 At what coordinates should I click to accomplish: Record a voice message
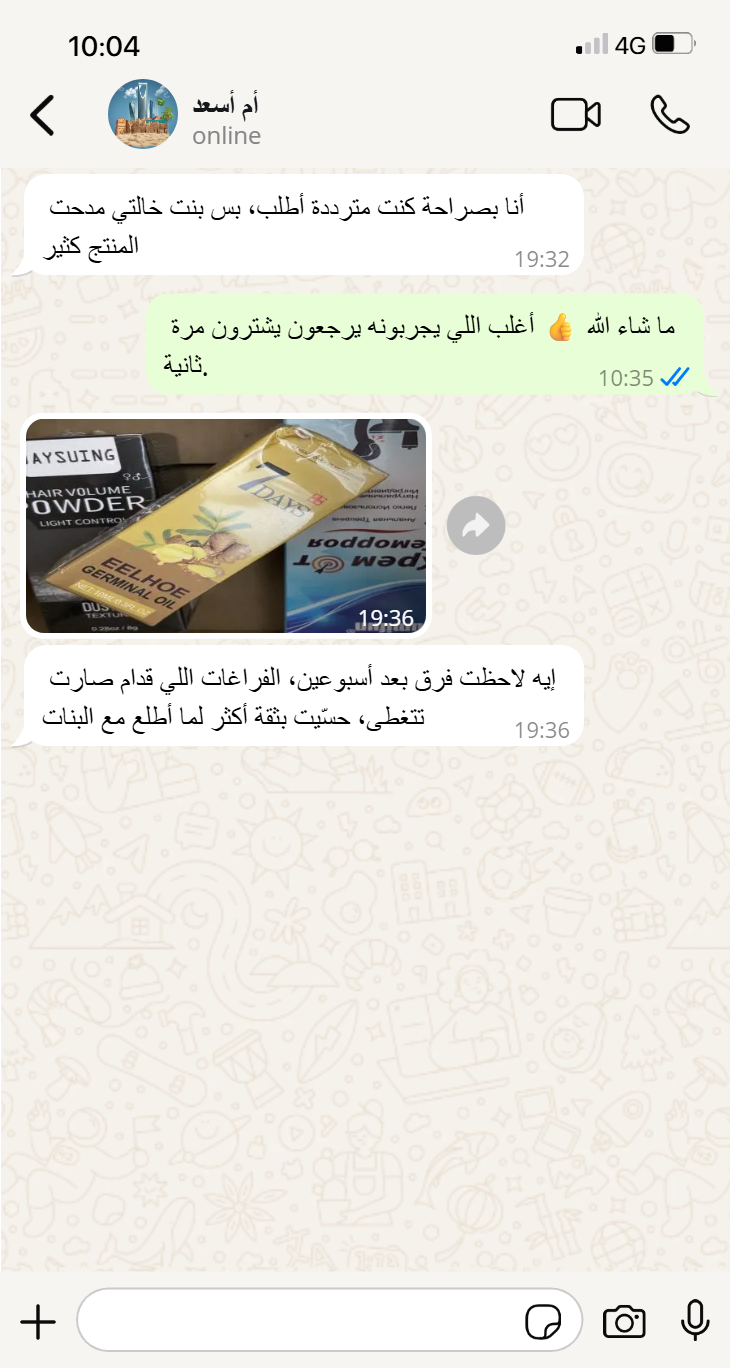(x=695, y=1321)
